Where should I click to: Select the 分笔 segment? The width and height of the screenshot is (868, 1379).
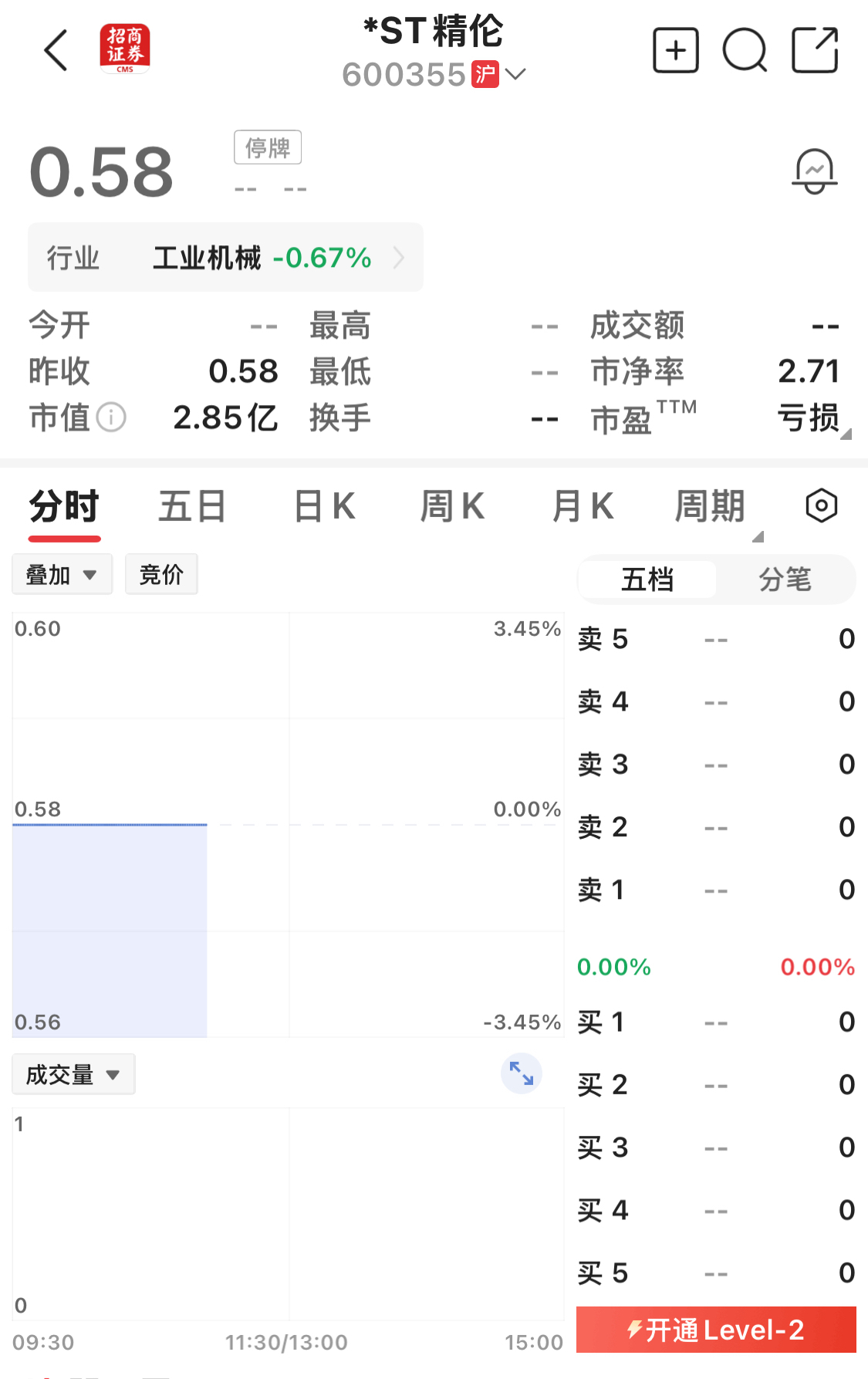785,580
